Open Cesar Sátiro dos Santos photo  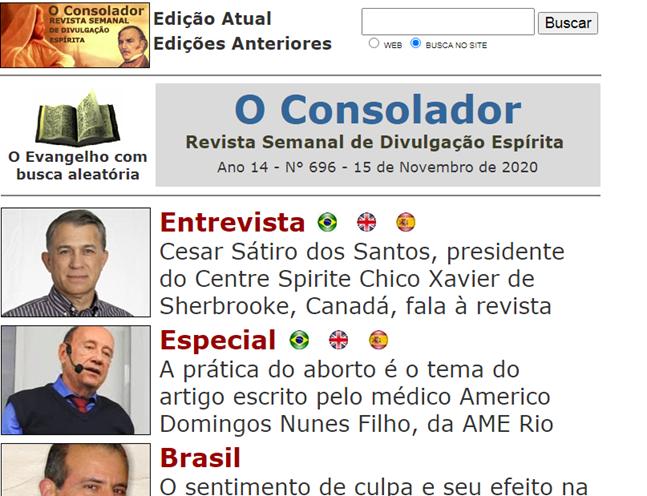(x=76, y=262)
